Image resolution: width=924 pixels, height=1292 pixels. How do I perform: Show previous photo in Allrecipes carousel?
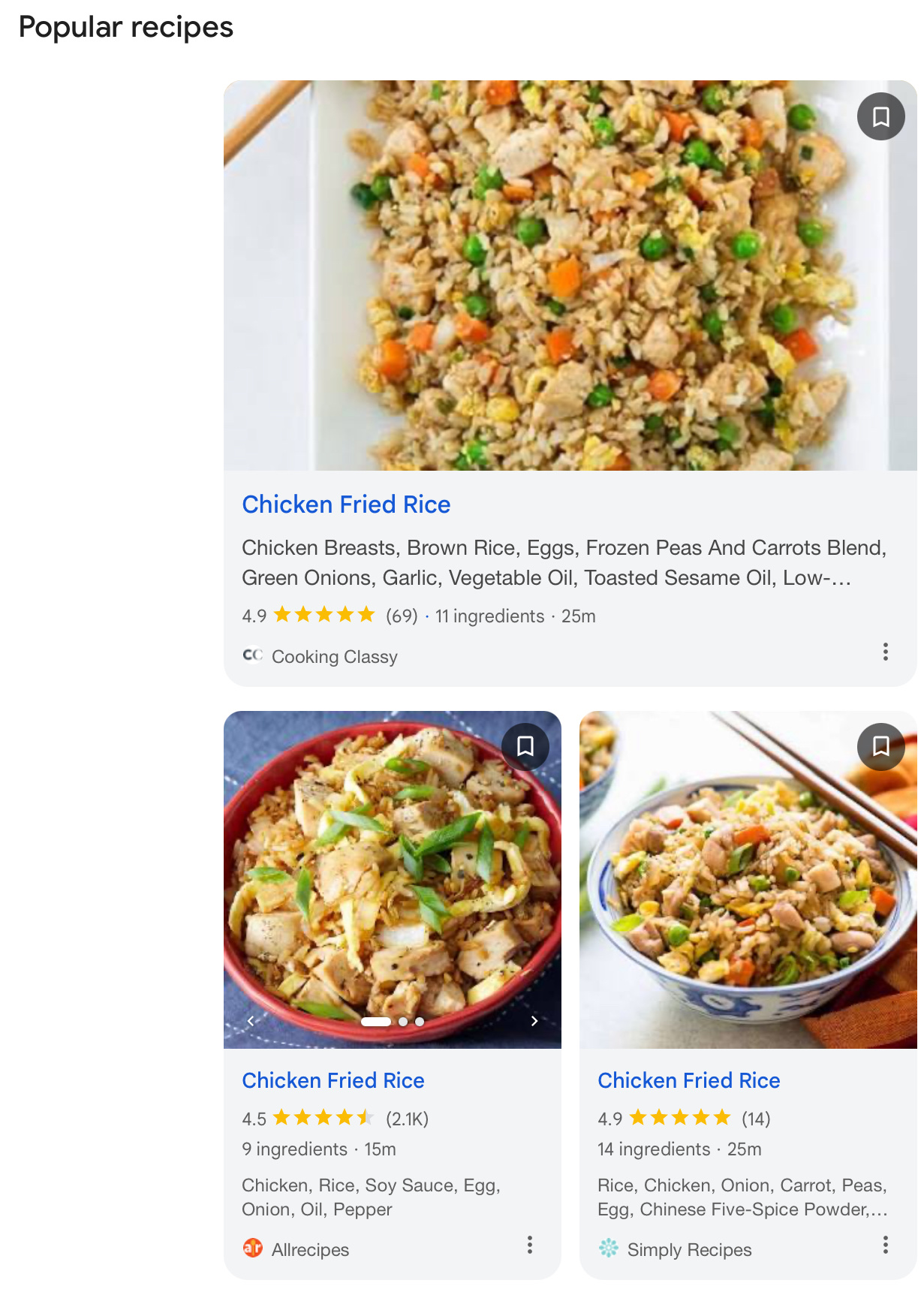click(x=251, y=1021)
